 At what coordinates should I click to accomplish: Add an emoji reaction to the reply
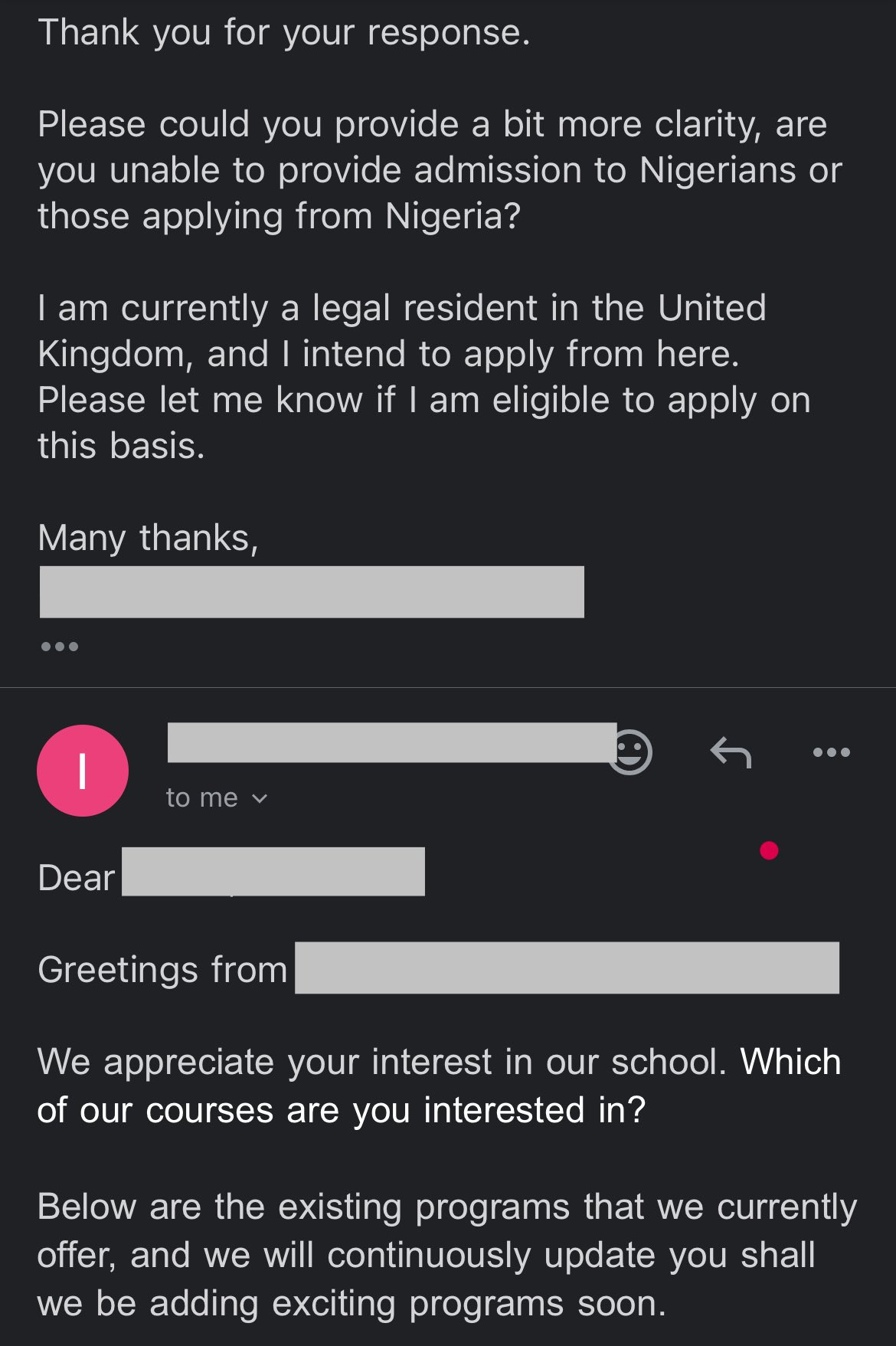tap(632, 752)
